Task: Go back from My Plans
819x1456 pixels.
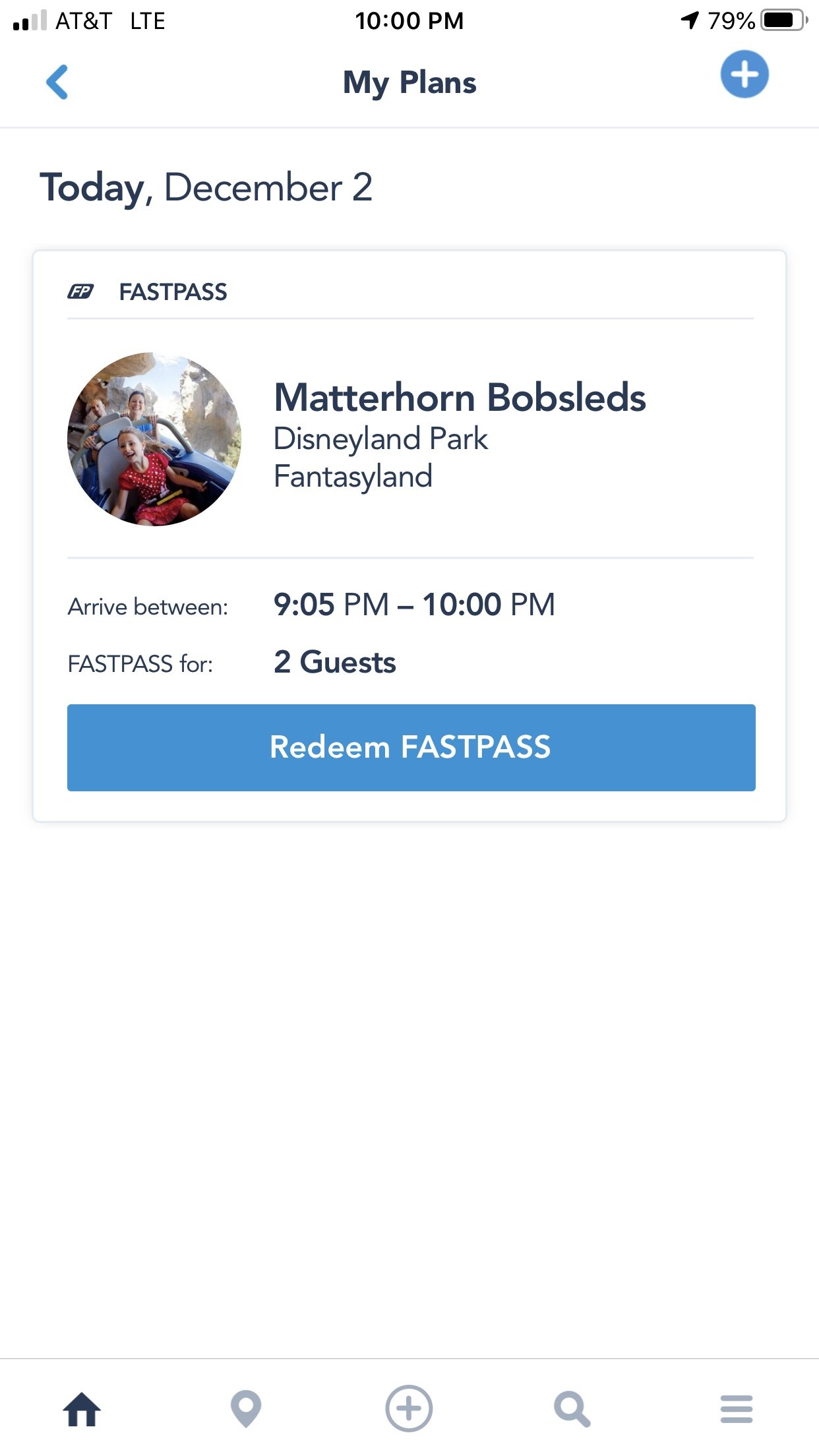Action: point(57,82)
